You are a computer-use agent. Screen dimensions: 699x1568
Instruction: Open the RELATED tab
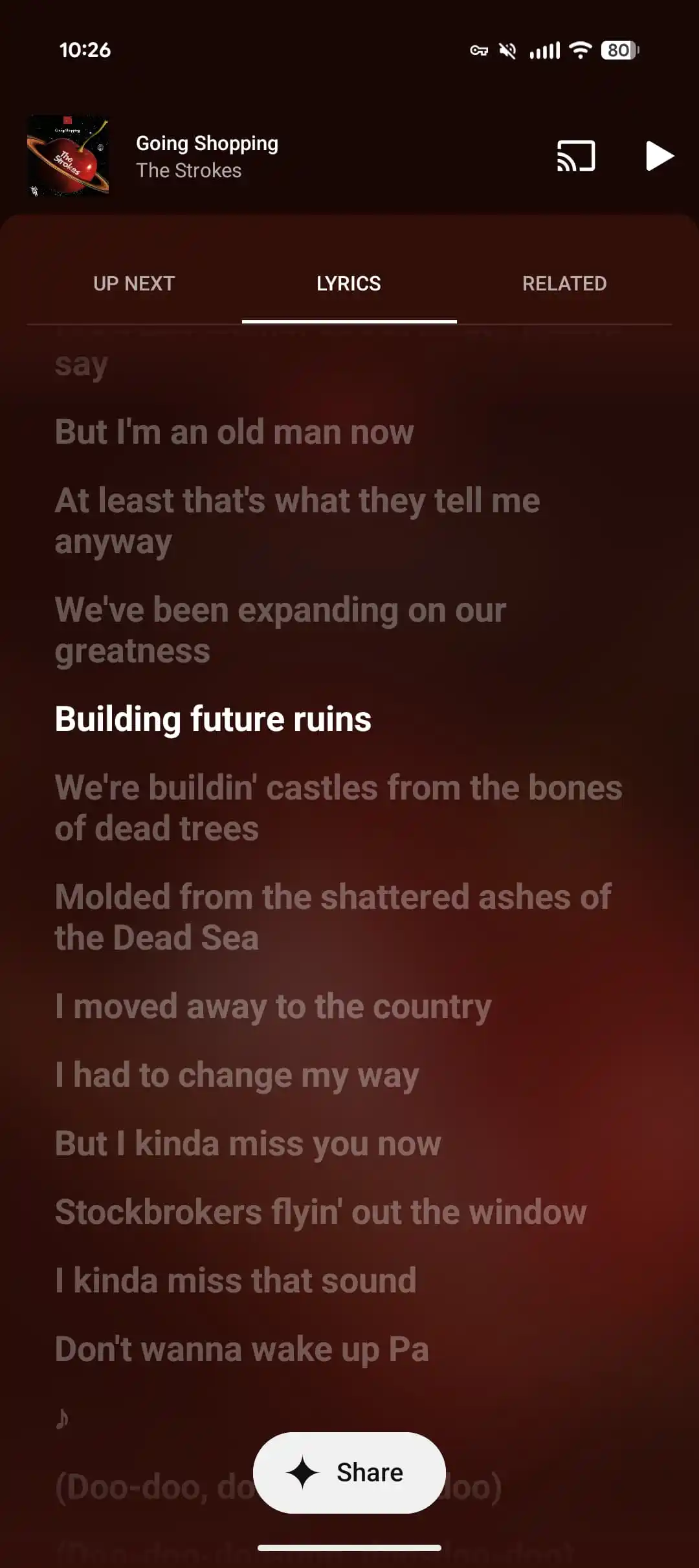(564, 283)
